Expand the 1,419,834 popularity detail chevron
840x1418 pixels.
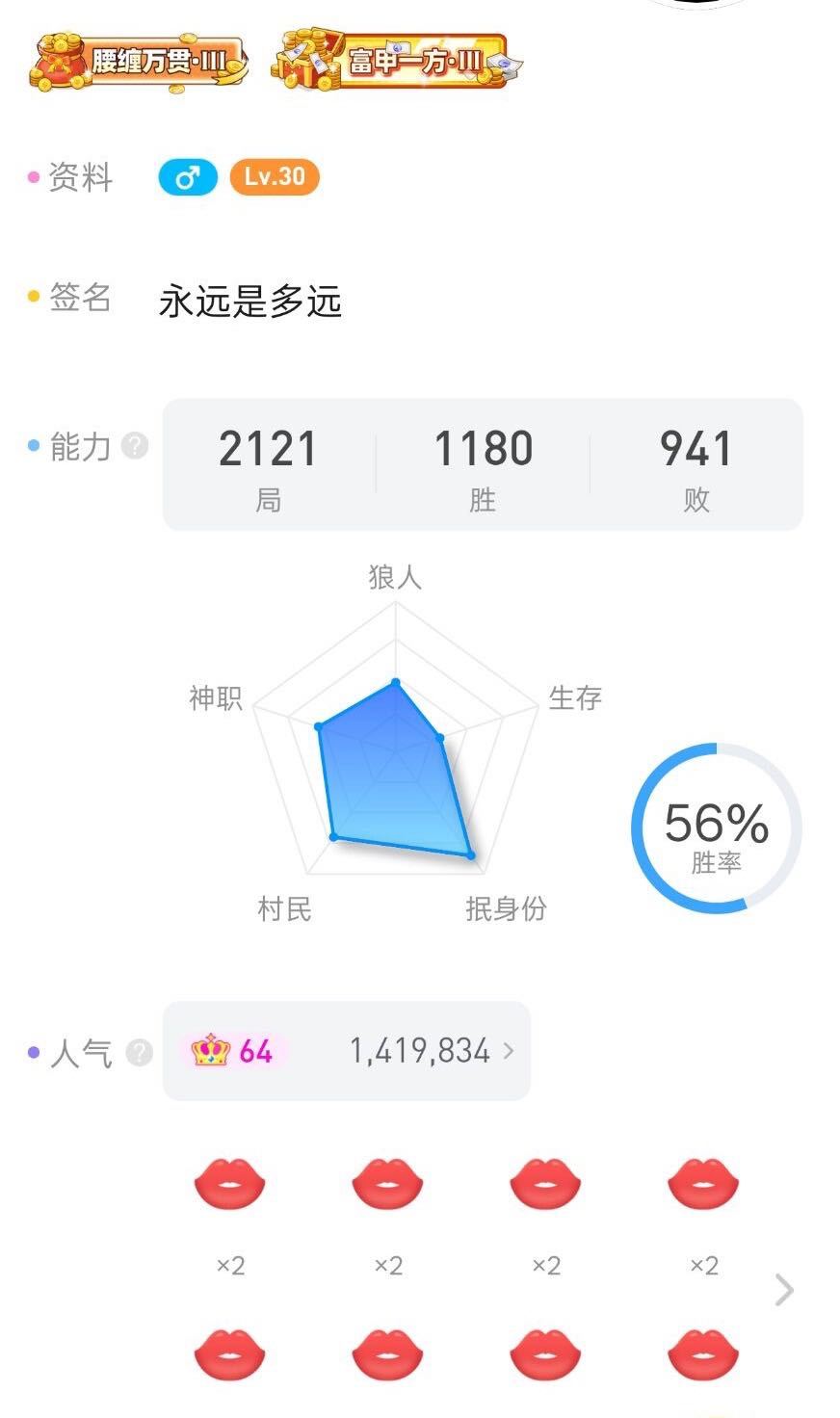pos(511,1051)
